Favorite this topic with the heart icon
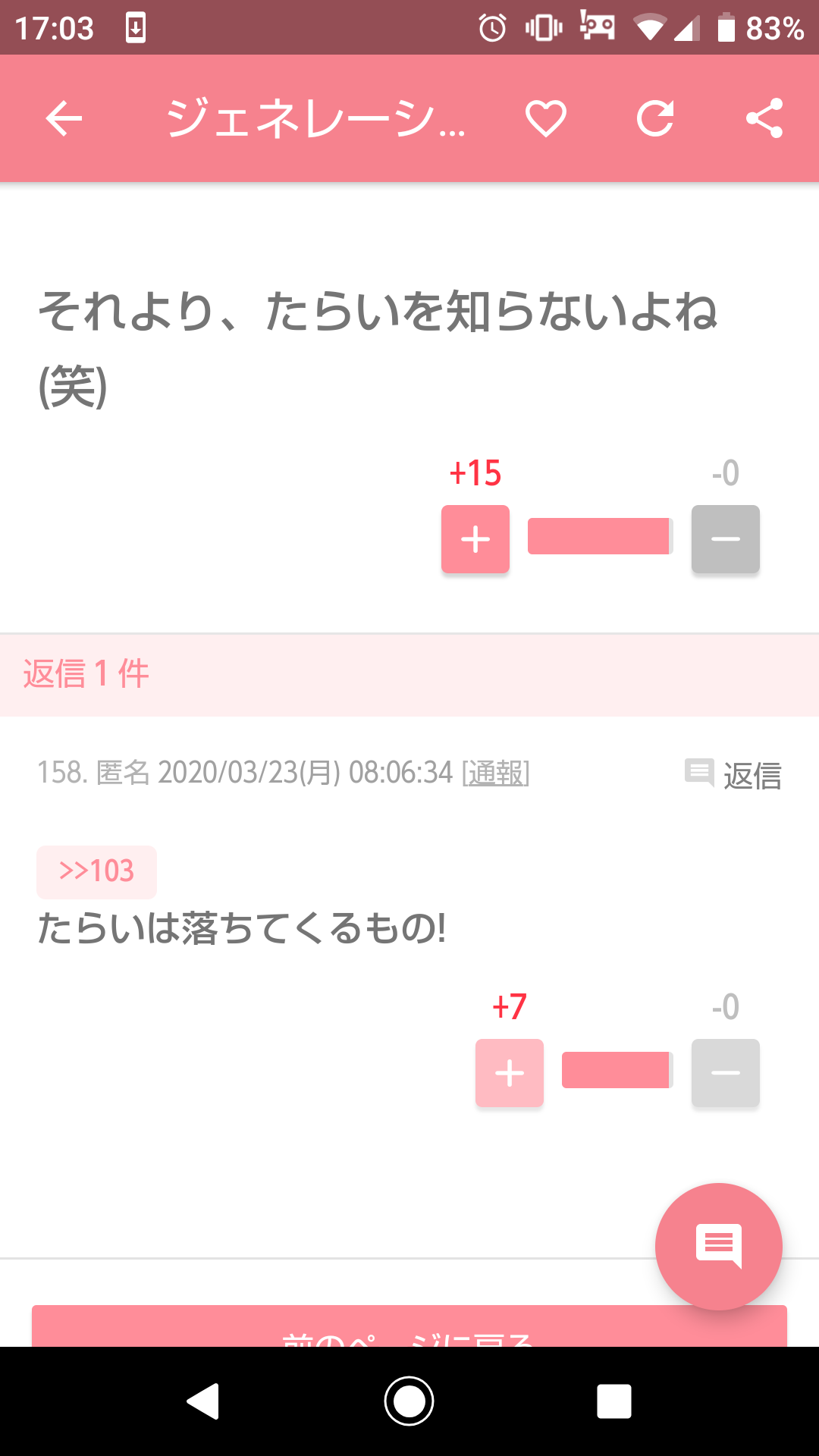819x1456 pixels. pyautogui.click(x=546, y=119)
